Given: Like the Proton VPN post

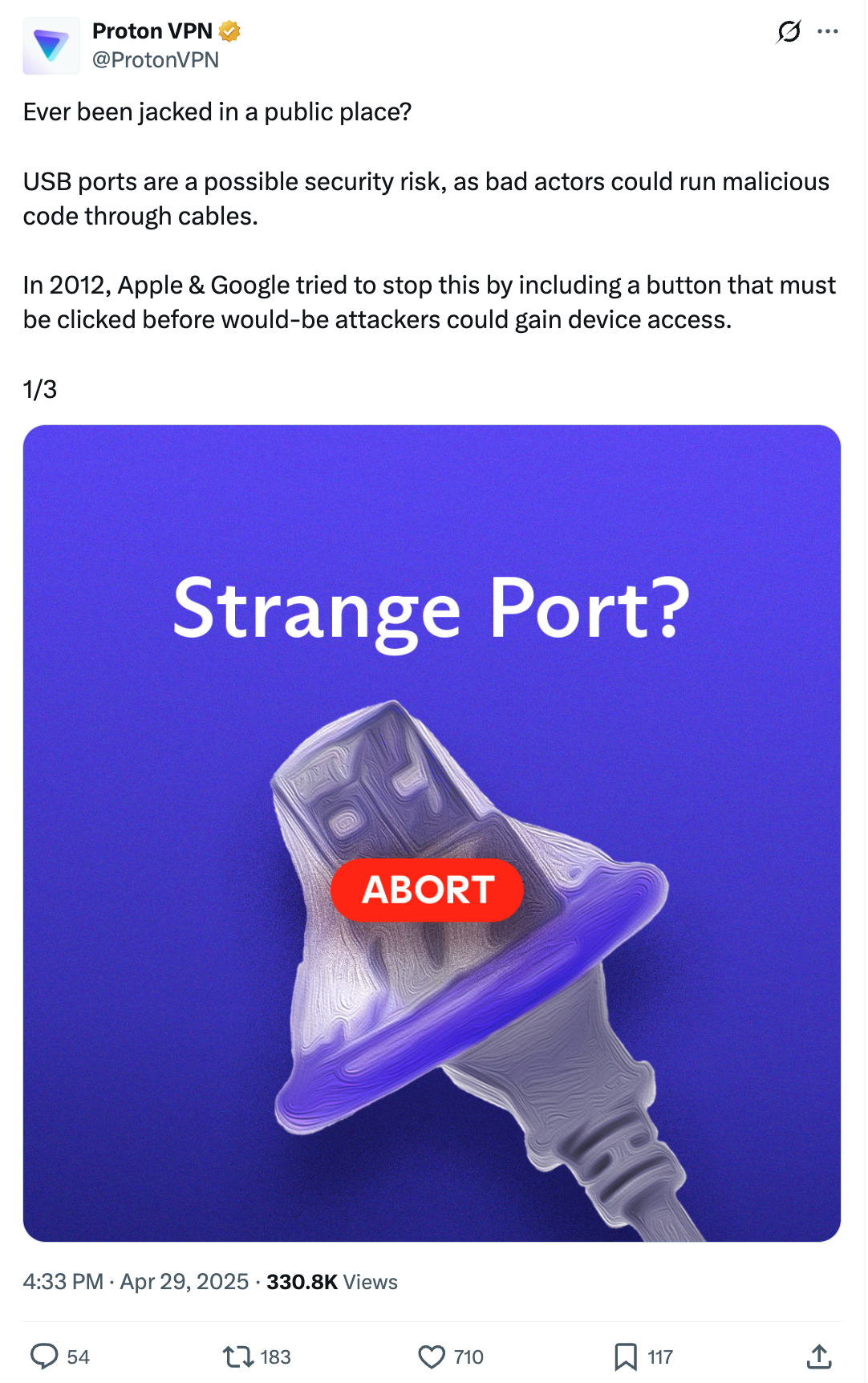Looking at the screenshot, I should 432,1357.
